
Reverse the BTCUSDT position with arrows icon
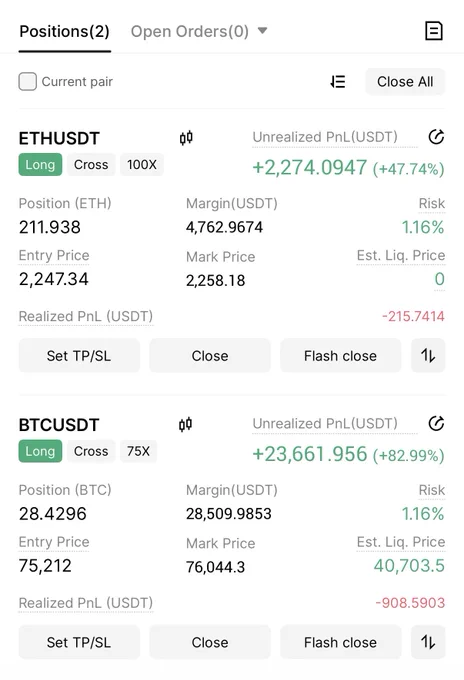tap(428, 642)
